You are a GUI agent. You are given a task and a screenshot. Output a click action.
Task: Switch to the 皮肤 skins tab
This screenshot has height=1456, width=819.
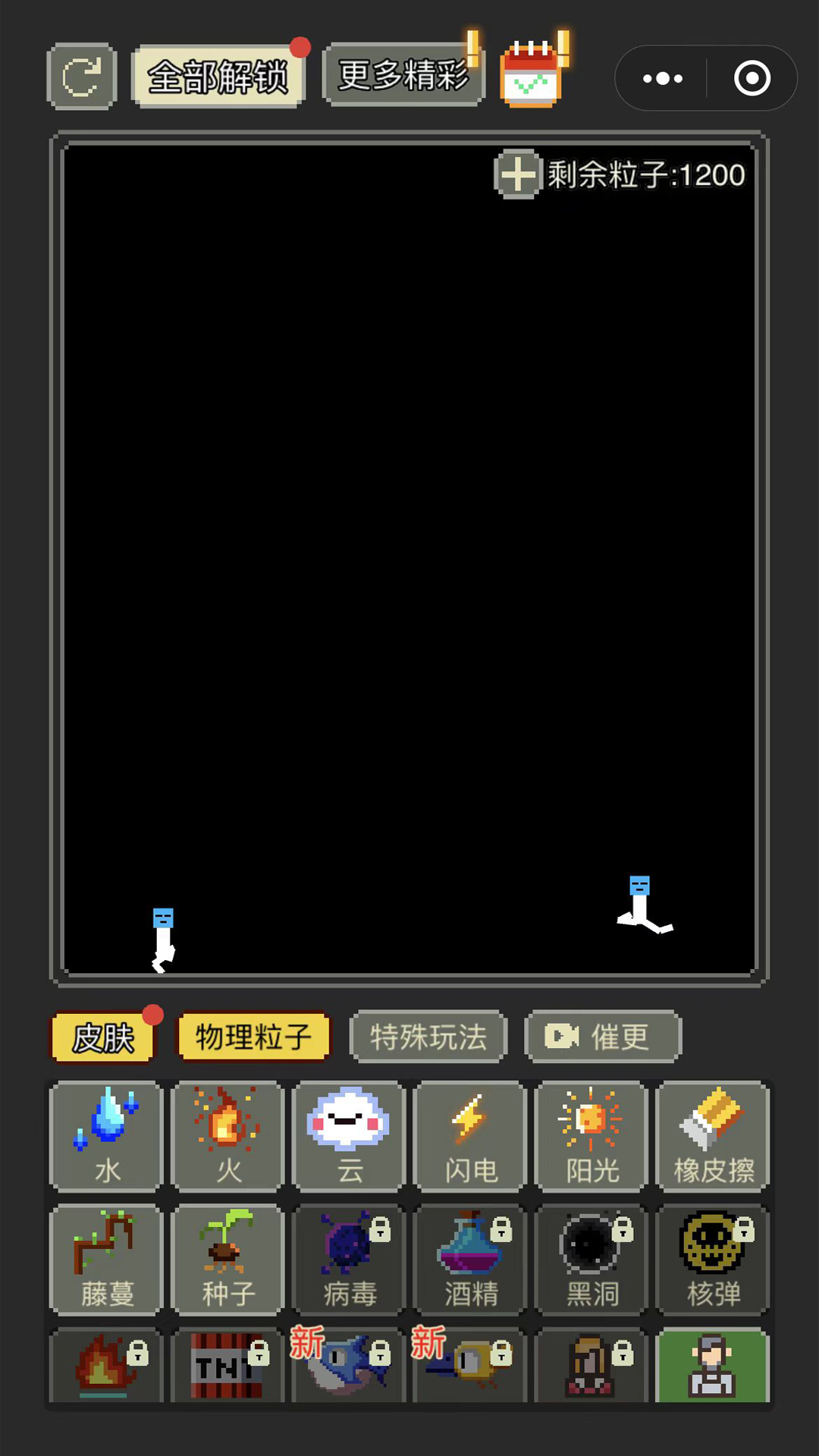[102, 1037]
